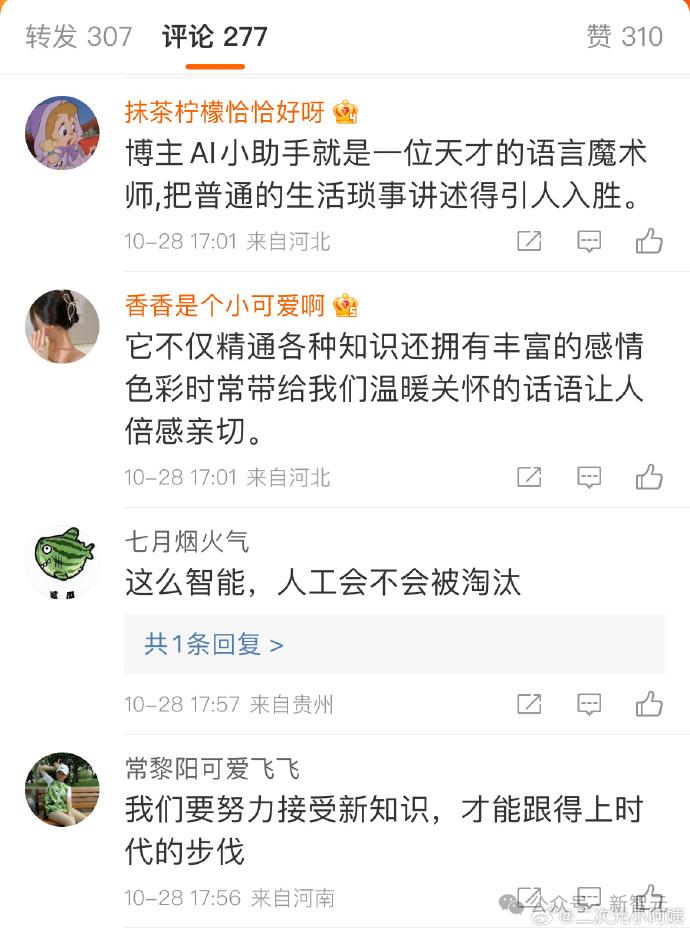Like the comment by 抹茶柠檬恰恰好呀

(x=649, y=241)
